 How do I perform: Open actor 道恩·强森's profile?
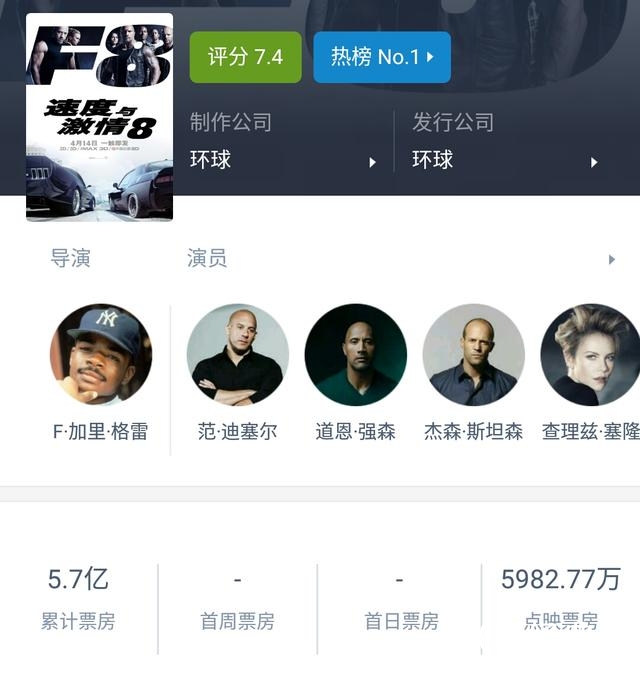click(x=356, y=355)
